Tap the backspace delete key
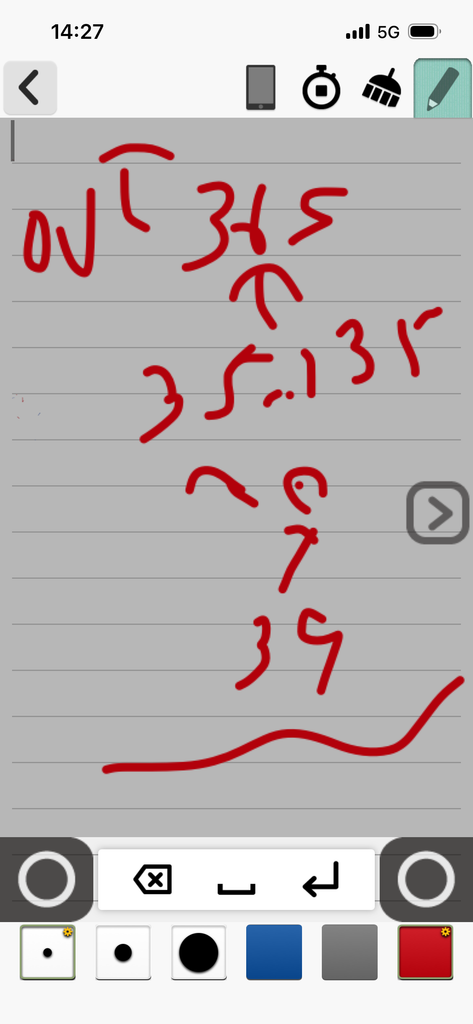473x1024 pixels. (153, 880)
